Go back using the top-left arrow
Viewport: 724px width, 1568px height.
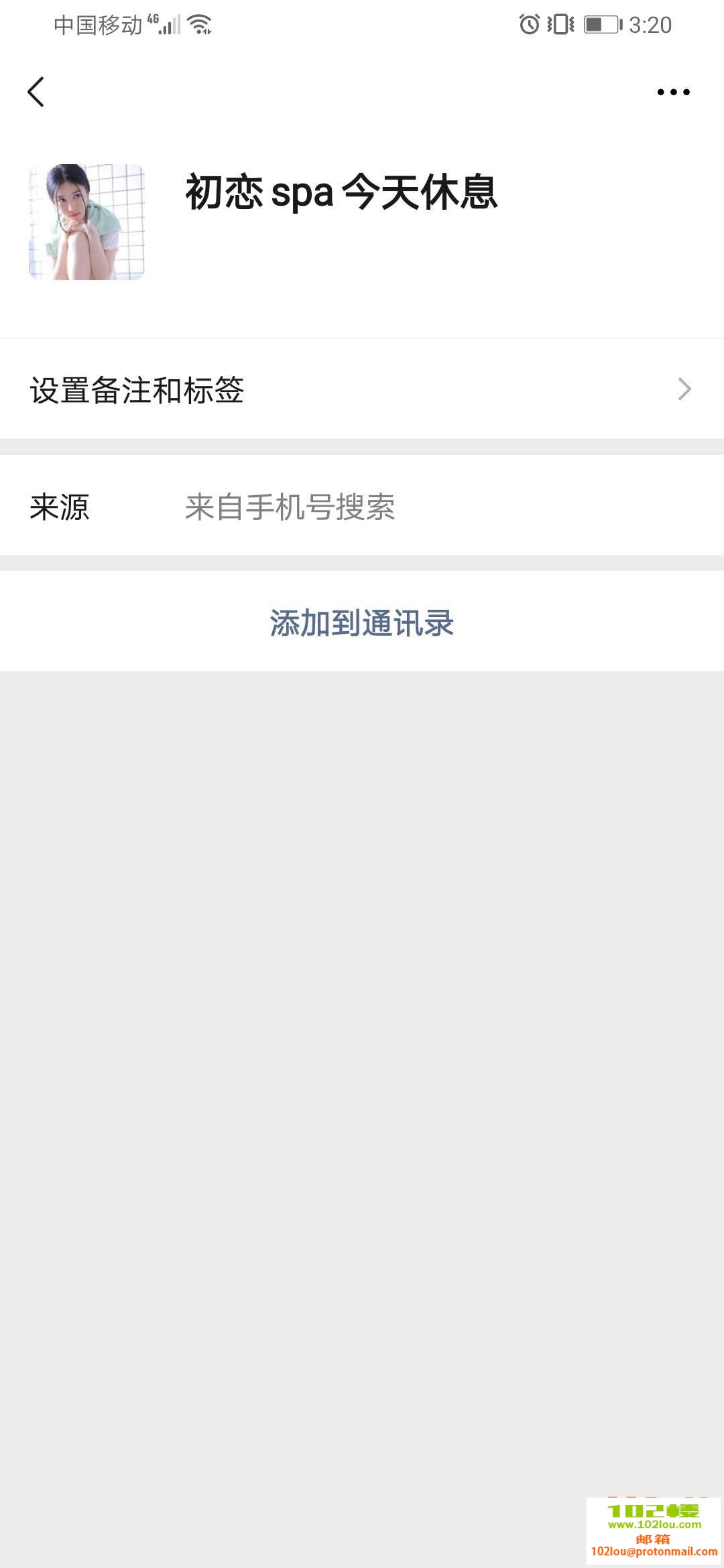pyautogui.click(x=36, y=92)
